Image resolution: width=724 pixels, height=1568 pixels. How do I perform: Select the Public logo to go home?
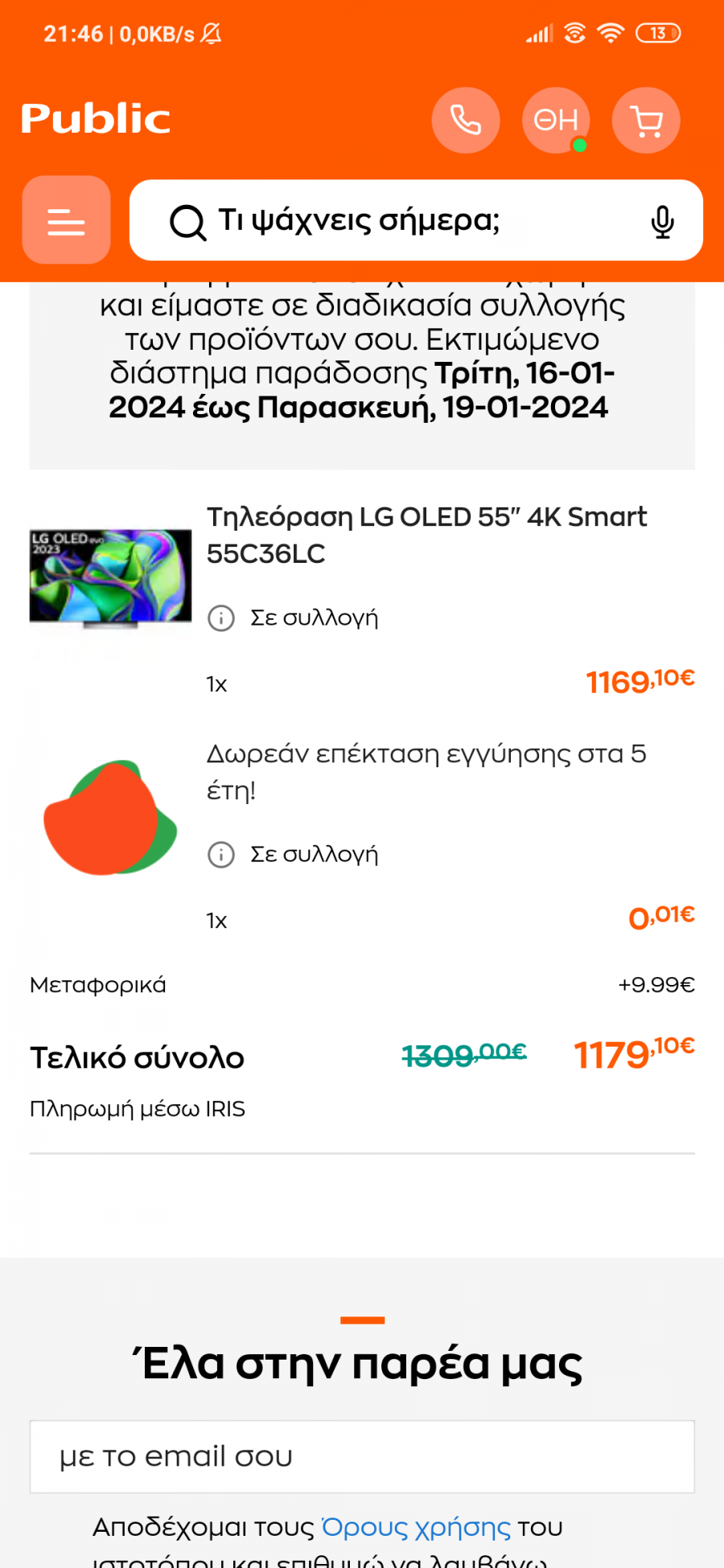pyautogui.click(x=96, y=118)
